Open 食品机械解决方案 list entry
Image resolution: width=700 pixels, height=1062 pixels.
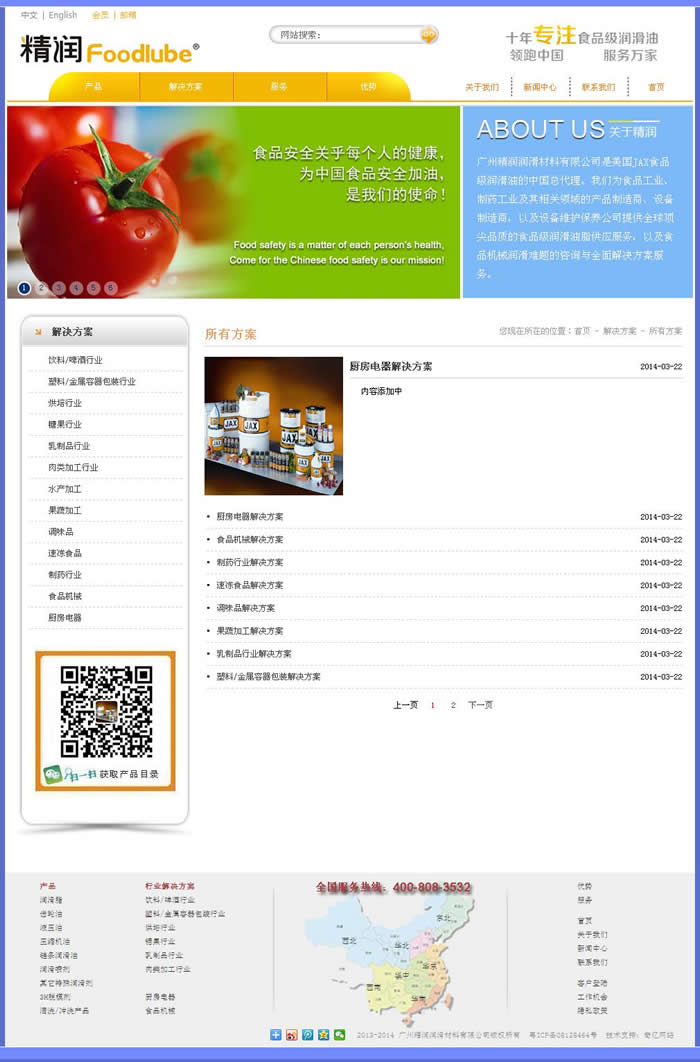pos(250,540)
